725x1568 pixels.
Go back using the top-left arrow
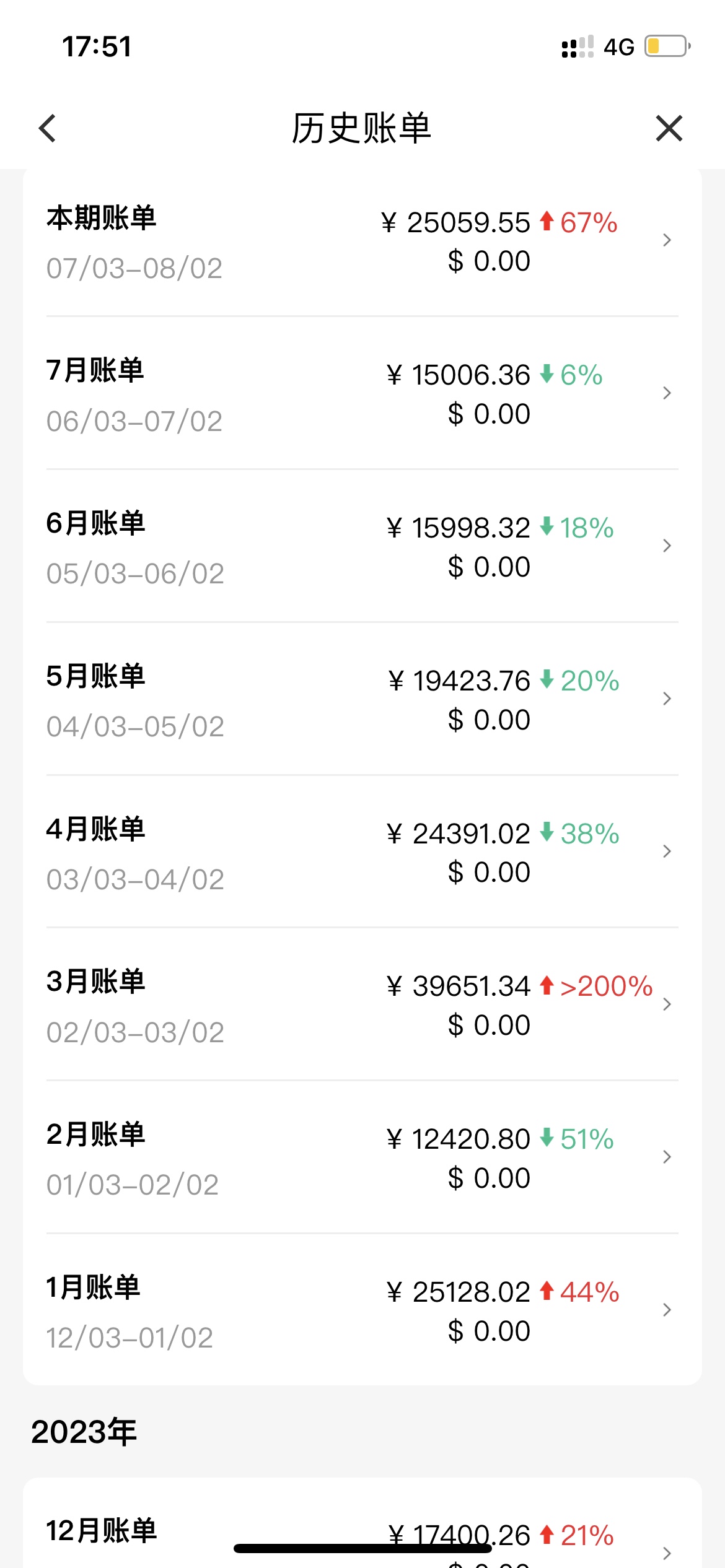click(x=48, y=128)
